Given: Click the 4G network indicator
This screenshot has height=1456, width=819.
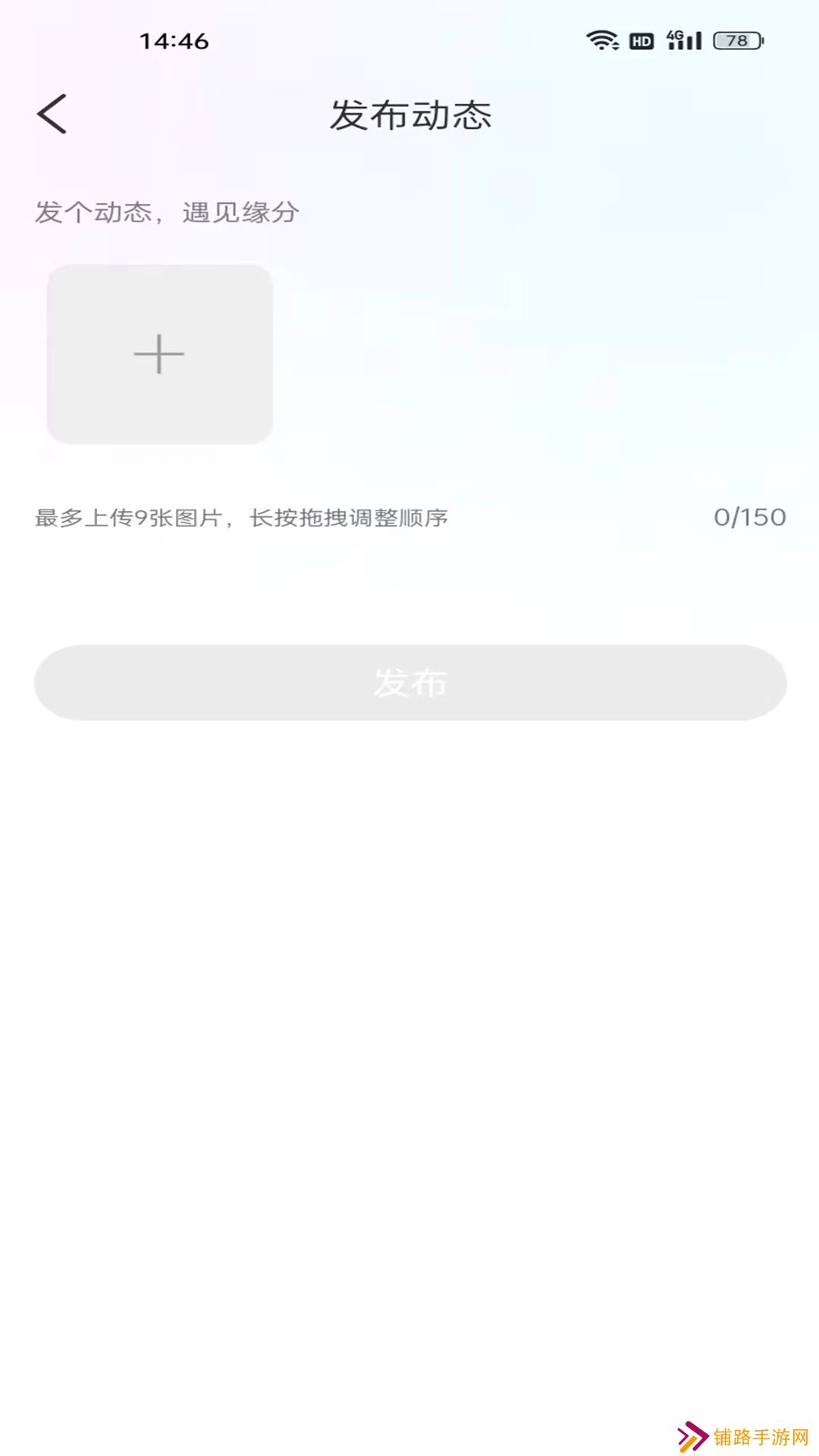Looking at the screenshot, I should 677,36.
